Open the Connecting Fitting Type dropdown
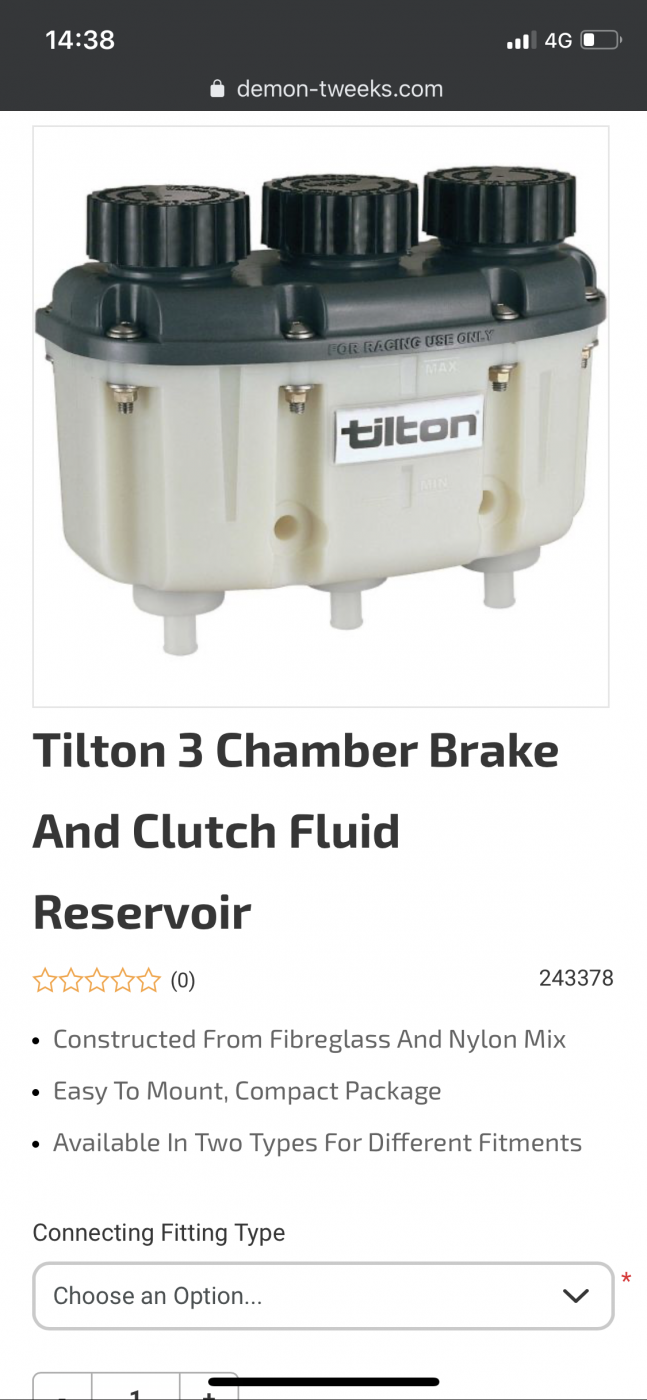Image resolution: width=647 pixels, height=1400 pixels. [x=322, y=1296]
